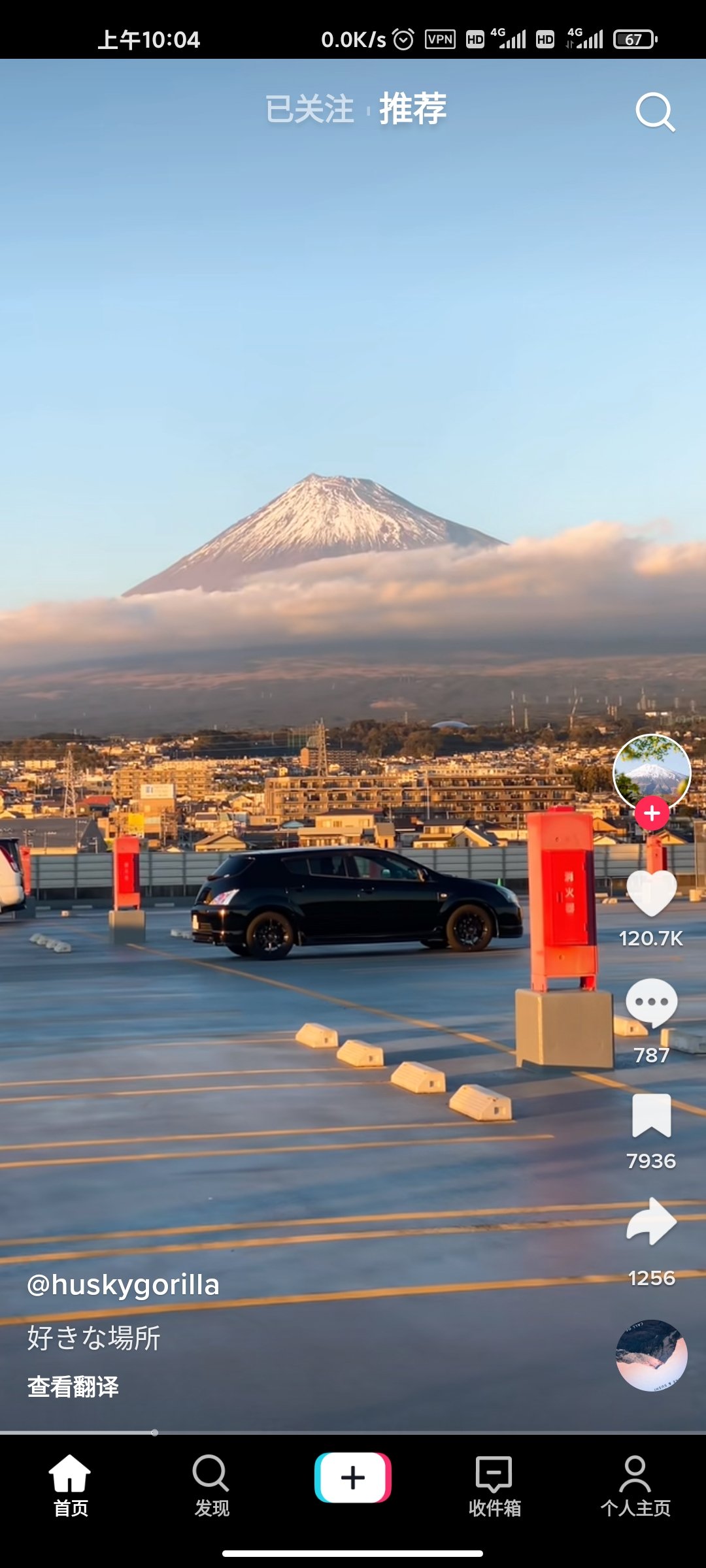This screenshot has height=1568, width=706.
Task: Open the spinning sound disc
Action: pyautogui.click(x=651, y=1356)
